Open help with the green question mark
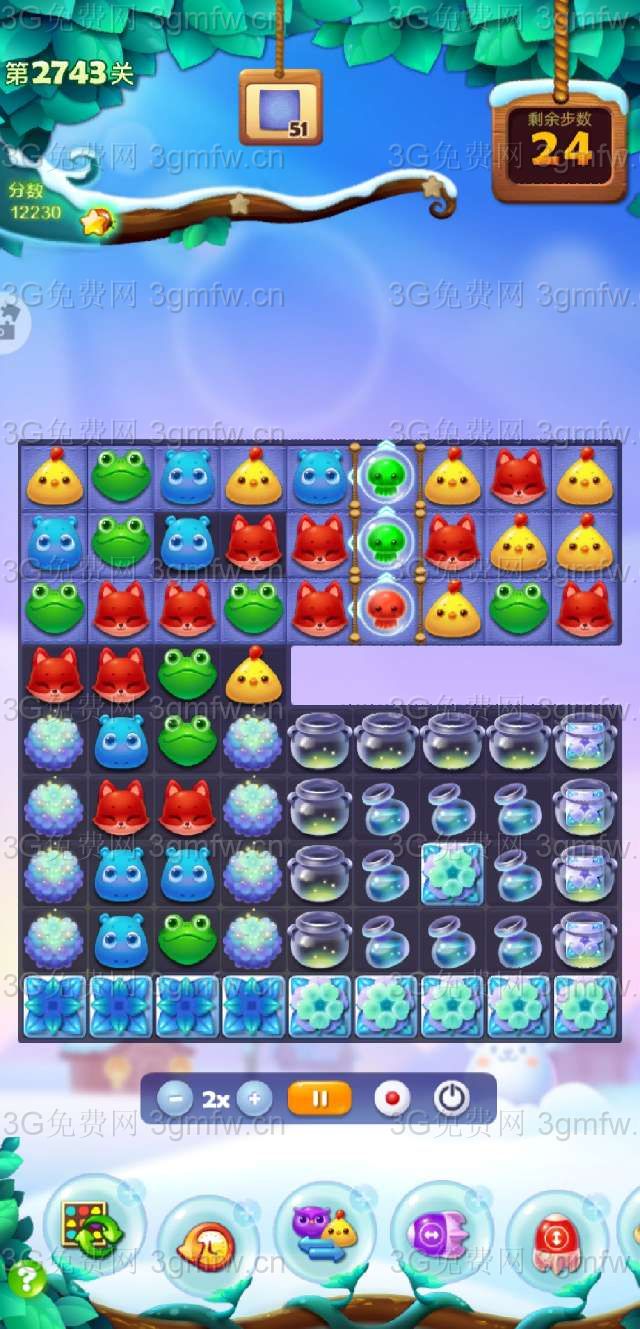The width and height of the screenshot is (640, 1329). (x=26, y=1279)
